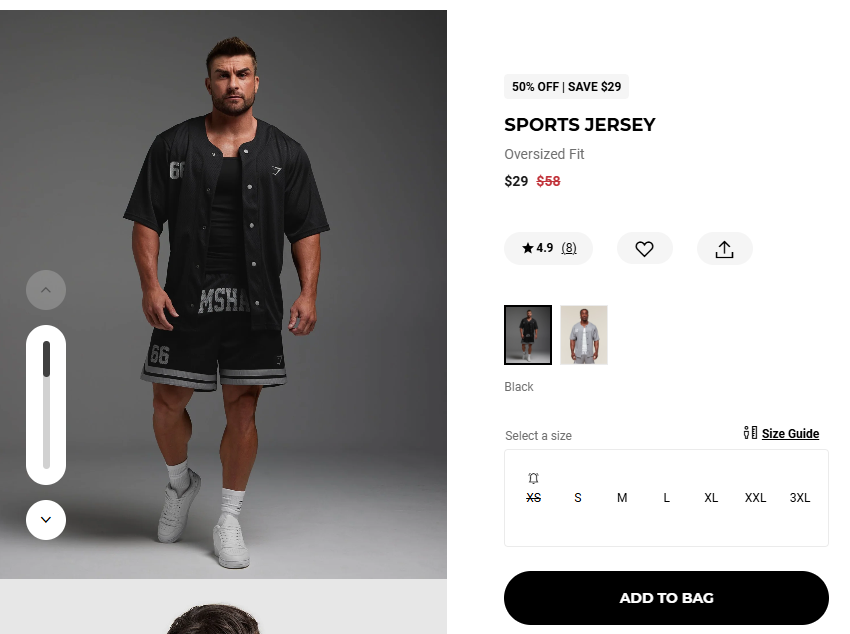Screen dimensions: 850x634
Task: Pick size 3XL
Action: pyautogui.click(x=799, y=497)
